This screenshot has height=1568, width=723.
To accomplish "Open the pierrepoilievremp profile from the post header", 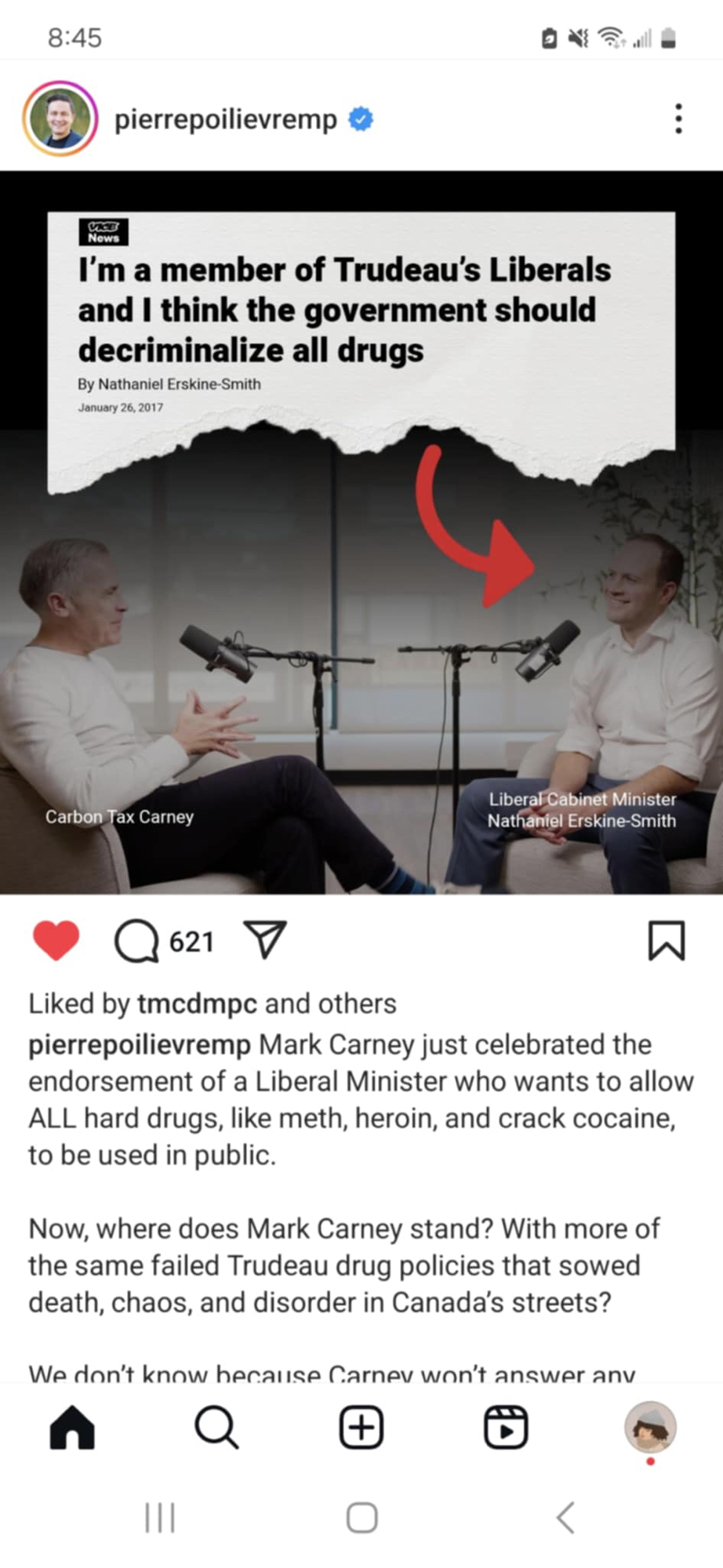I will (x=226, y=119).
